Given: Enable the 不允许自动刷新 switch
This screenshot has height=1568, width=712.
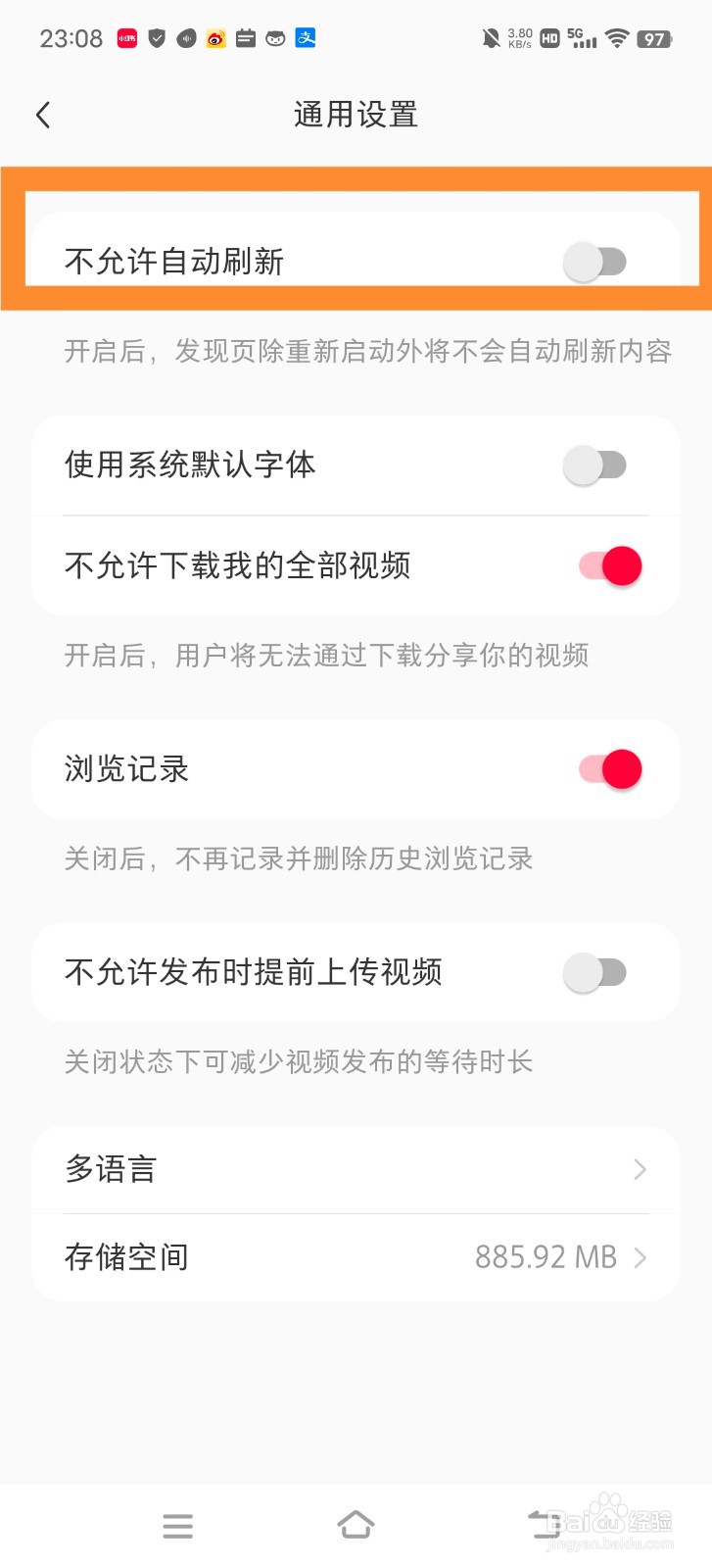Looking at the screenshot, I should coord(595,262).
